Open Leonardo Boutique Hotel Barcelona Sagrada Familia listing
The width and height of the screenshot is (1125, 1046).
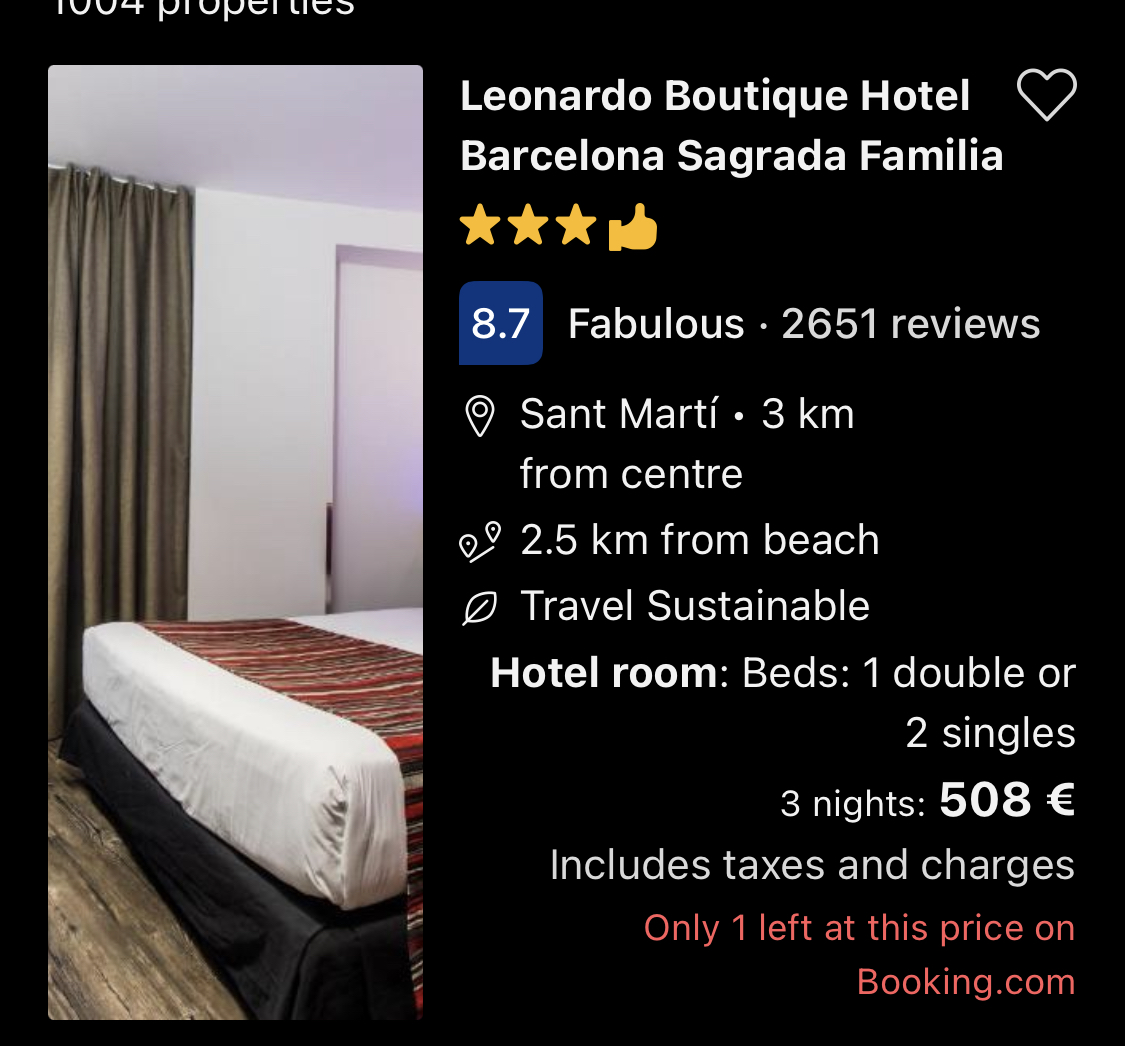tap(730, 126)
